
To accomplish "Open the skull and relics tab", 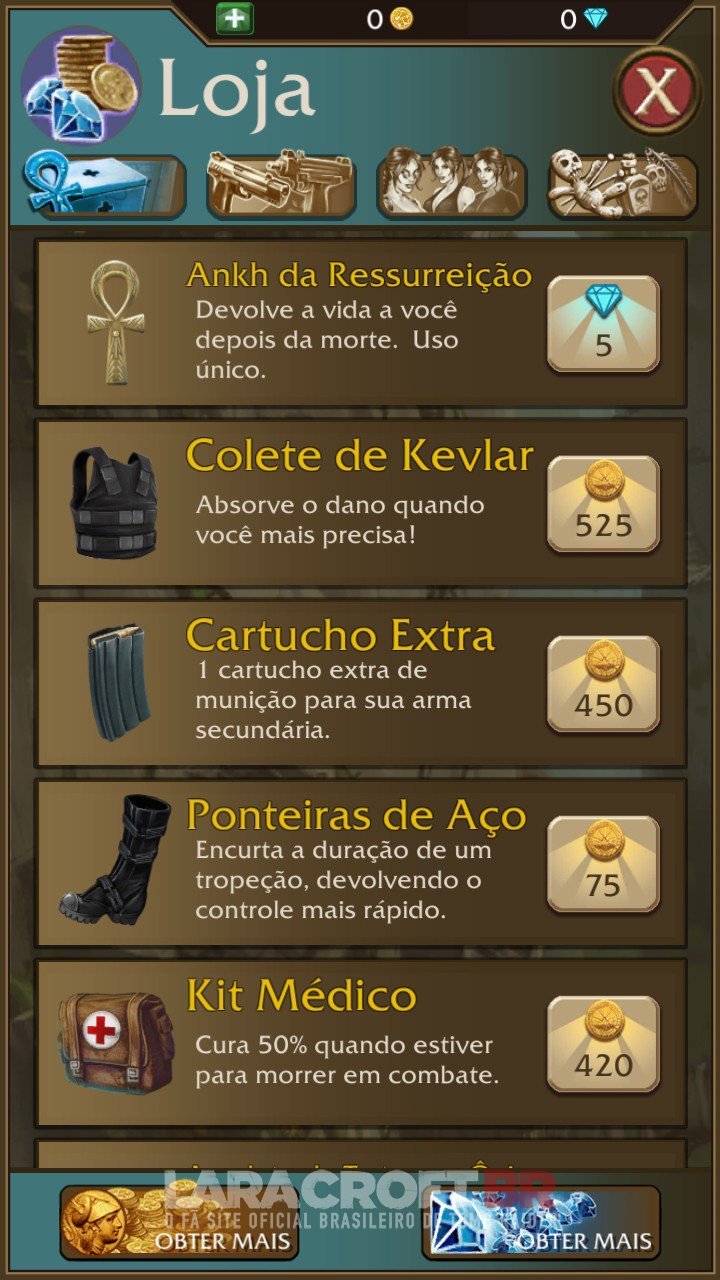I will (x=622, y=185).
